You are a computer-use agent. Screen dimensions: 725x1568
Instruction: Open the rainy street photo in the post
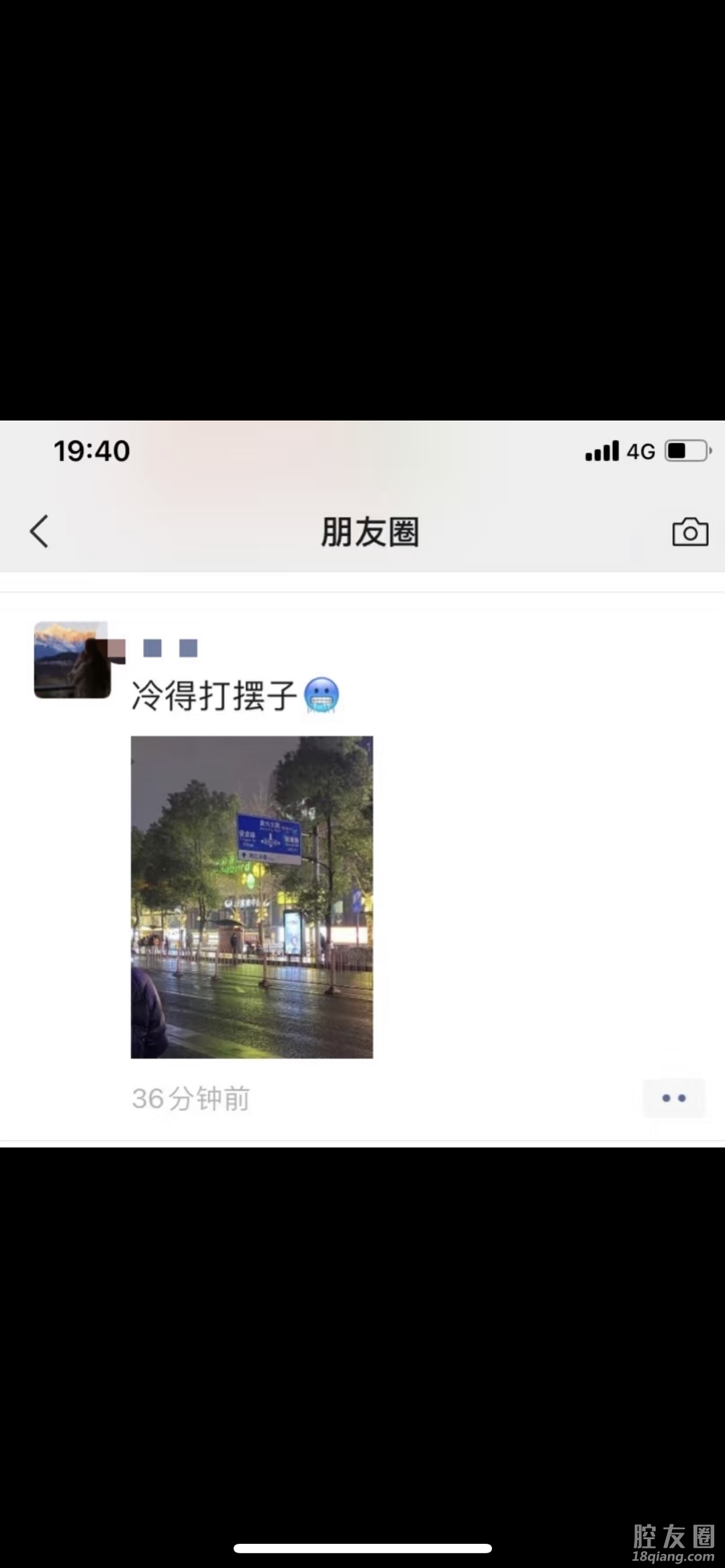click(x=252, y=897)
